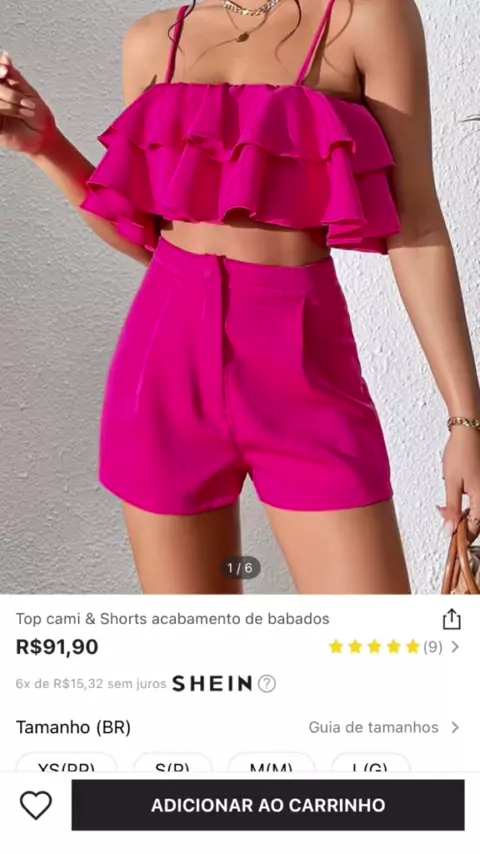480x854 pixels.
Task: Open the 9 star reviews
Action: coord(394,647)
